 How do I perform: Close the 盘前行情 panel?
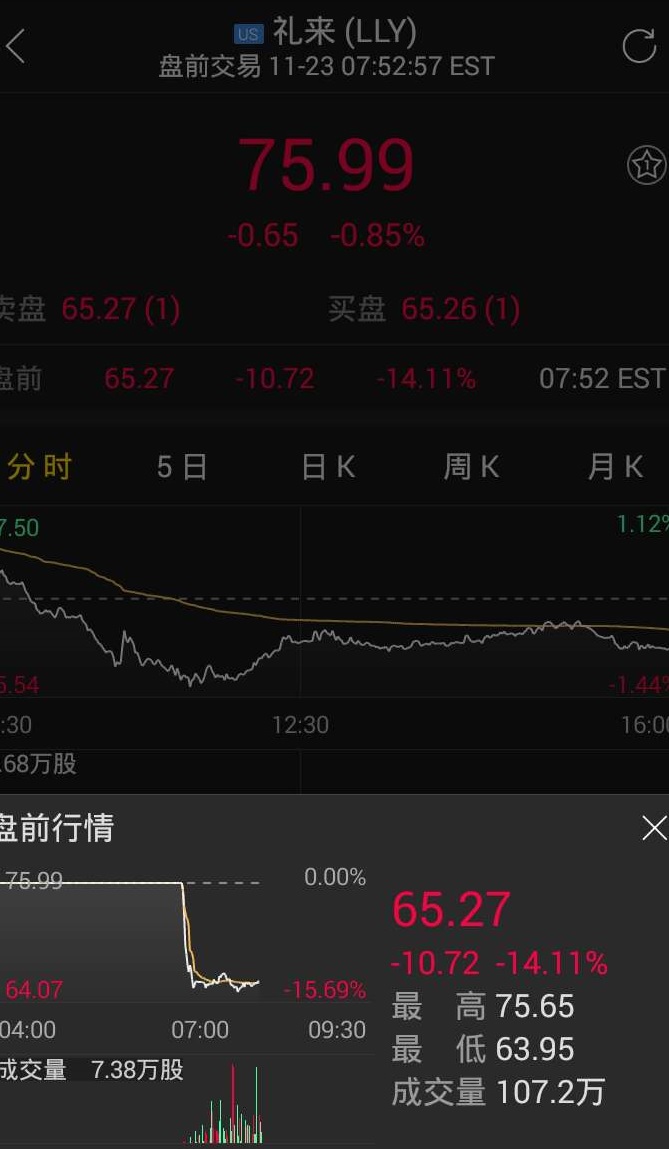(x=654, y=829)
